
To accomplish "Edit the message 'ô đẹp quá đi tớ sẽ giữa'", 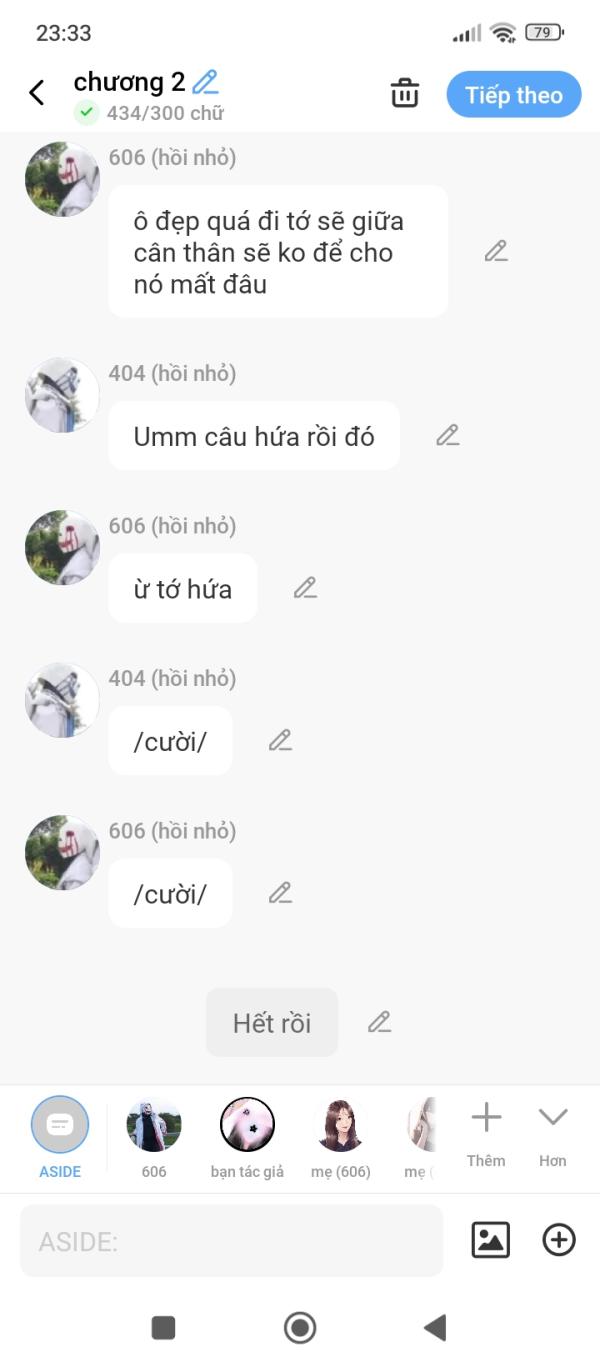I will (x=496, y=251).
